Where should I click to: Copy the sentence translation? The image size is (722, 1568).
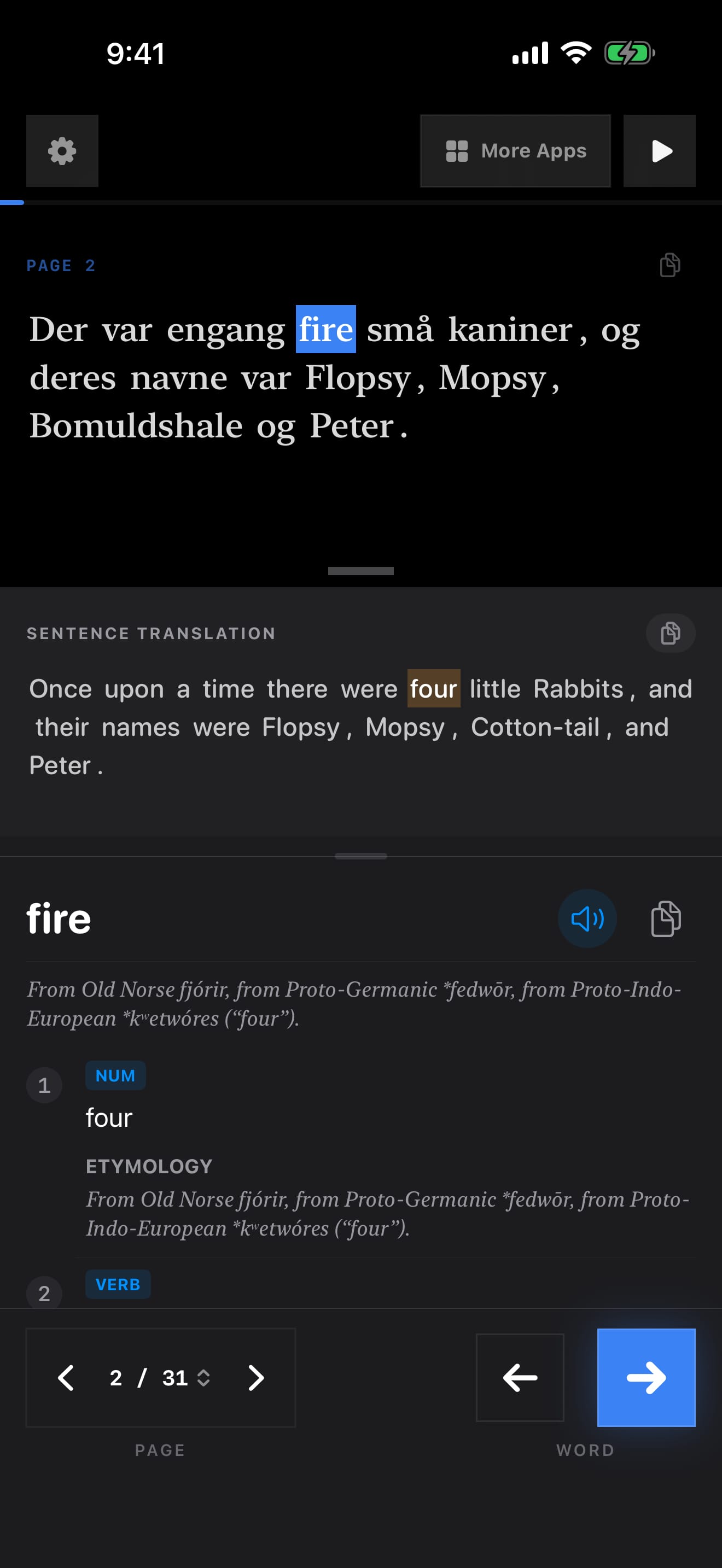(670, 633)
